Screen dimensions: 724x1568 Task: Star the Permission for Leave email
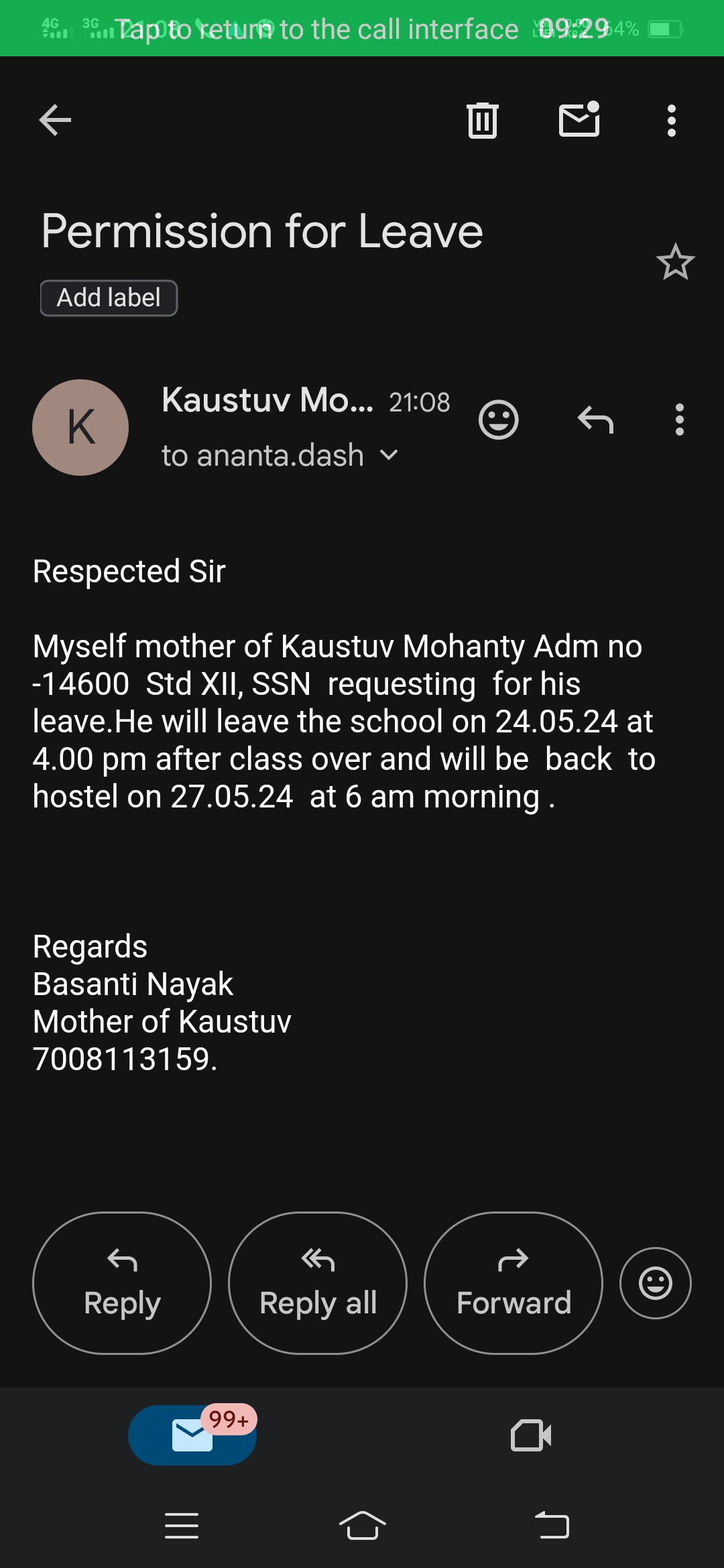coord(675,262)
